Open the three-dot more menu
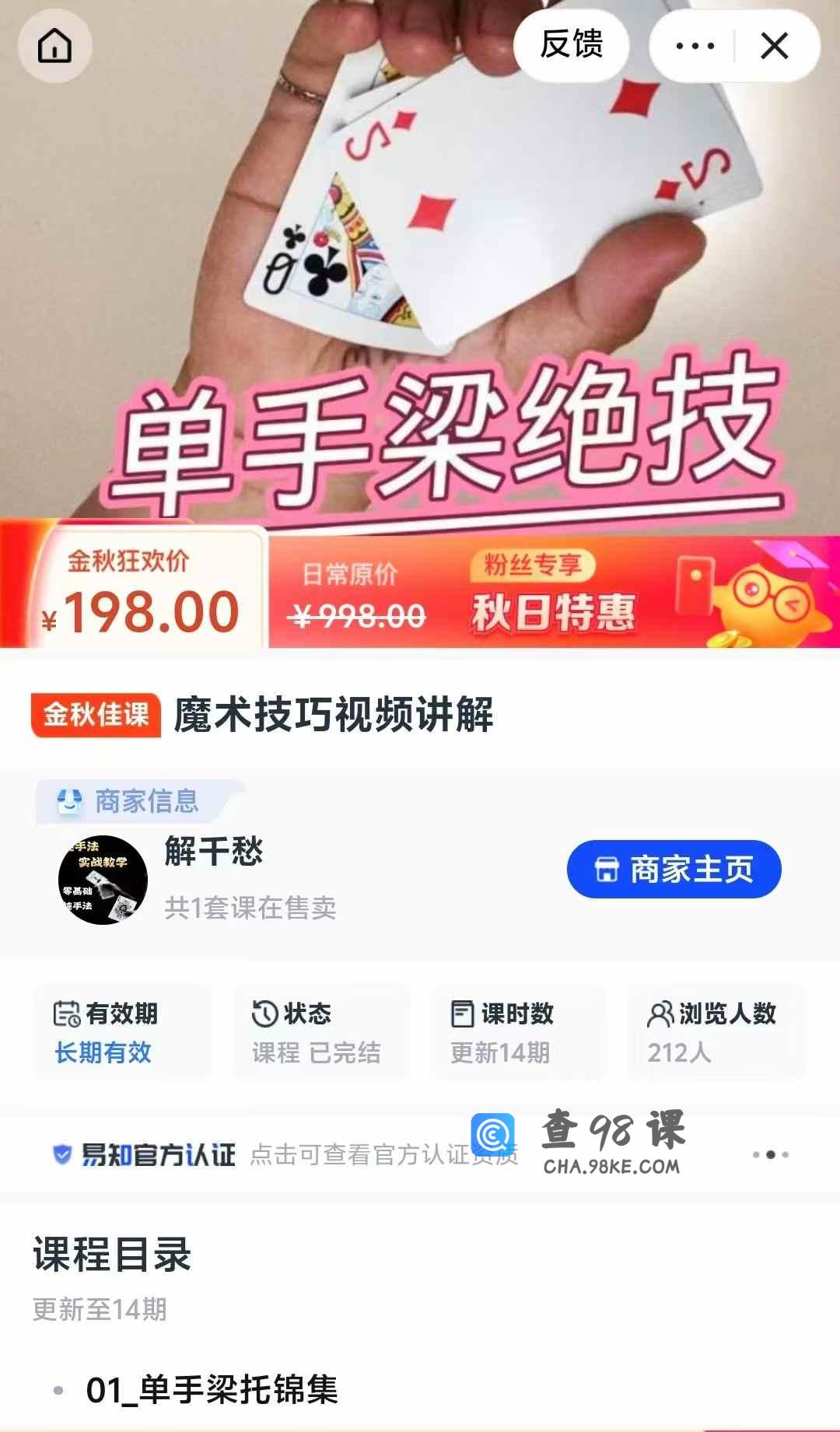Screen dimensions: 840x1432 click(695, 47)
